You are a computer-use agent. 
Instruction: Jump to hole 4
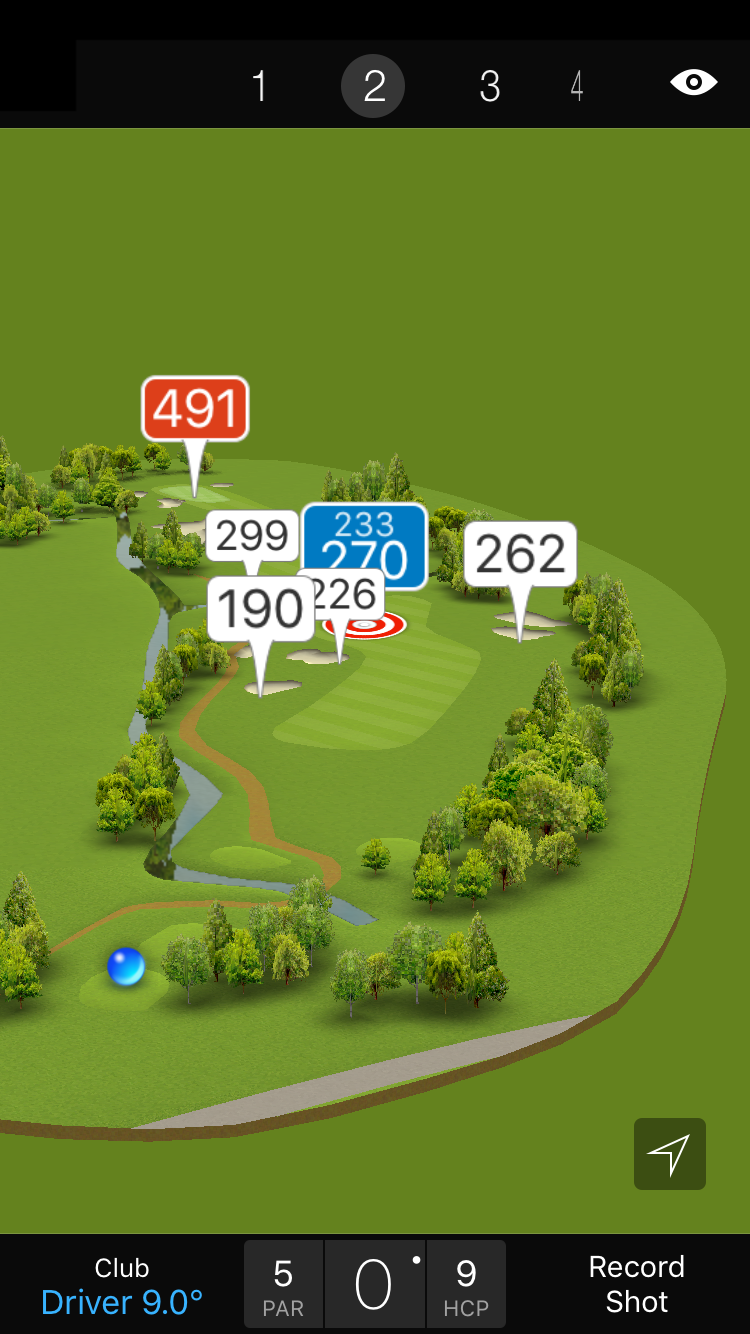tap(577, 86)
